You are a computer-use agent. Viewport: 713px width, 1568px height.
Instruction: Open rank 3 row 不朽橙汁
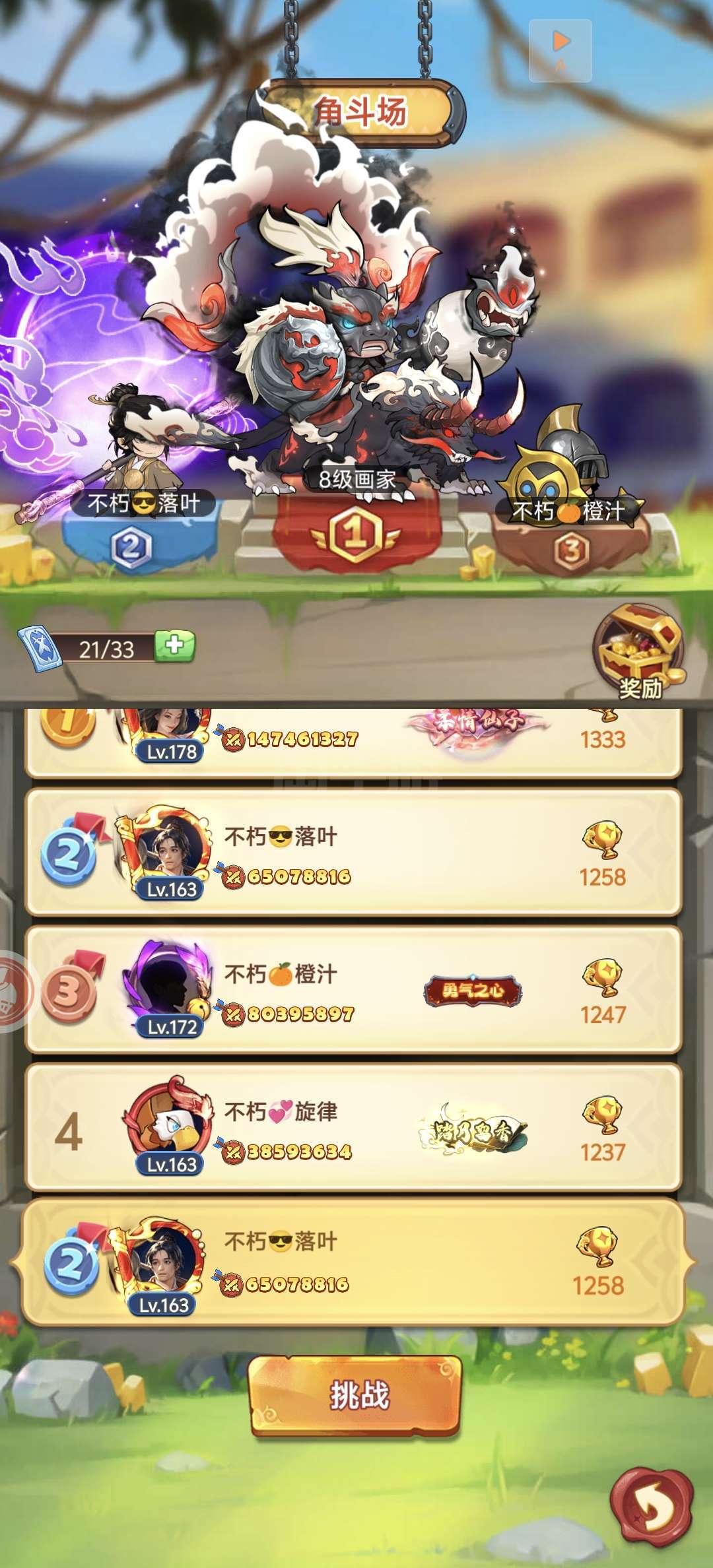click(x=353, y=990)
